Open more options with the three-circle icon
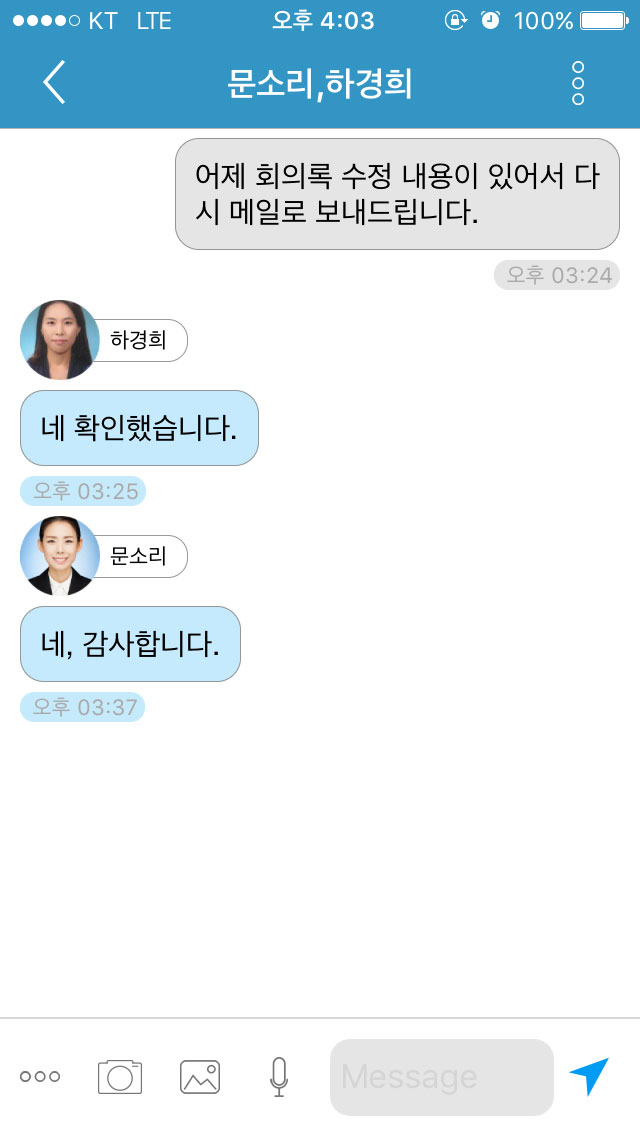This screenshot has height=1136, width=640. 40,1077
